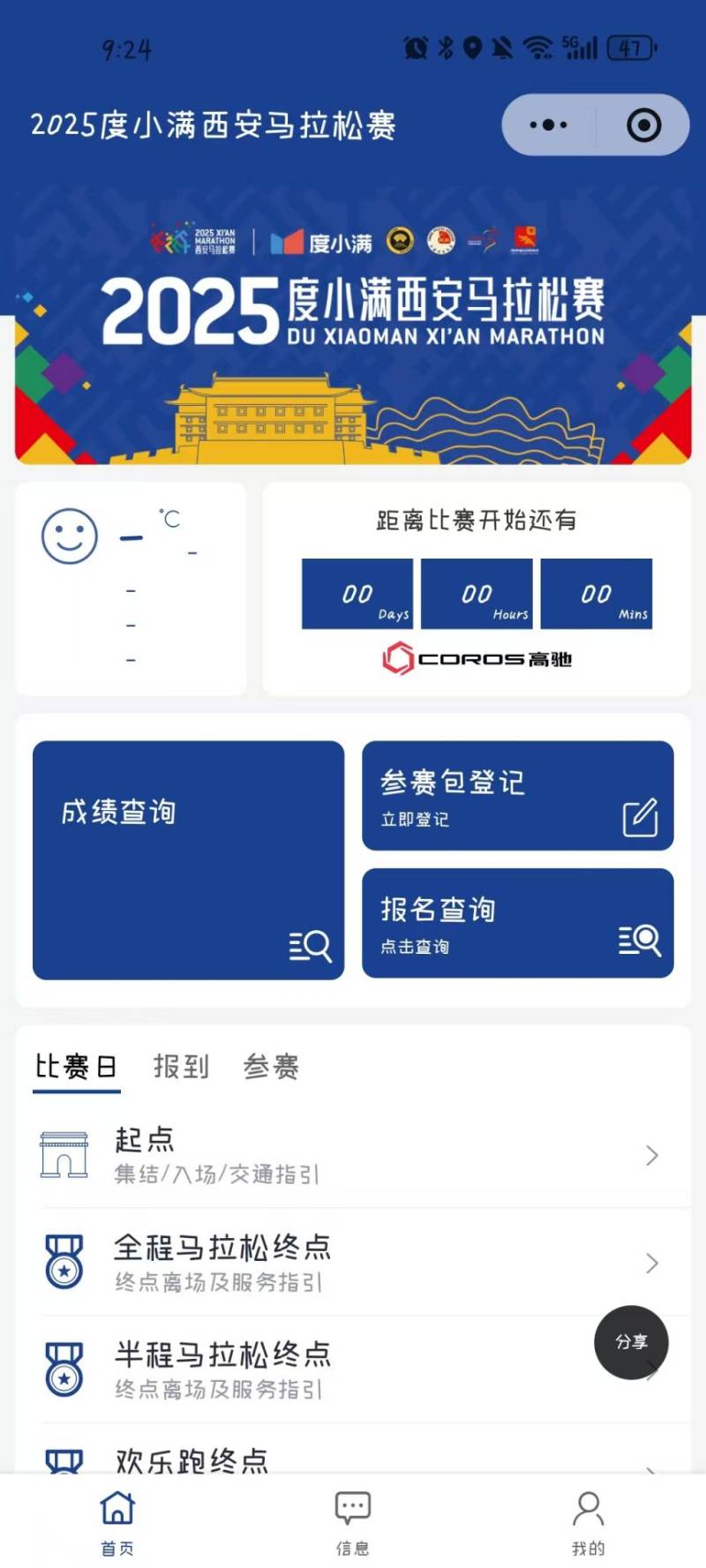Switch to the 报到 tab
Viewport: 706px width, 1568px height.
tap(180, 1066)
